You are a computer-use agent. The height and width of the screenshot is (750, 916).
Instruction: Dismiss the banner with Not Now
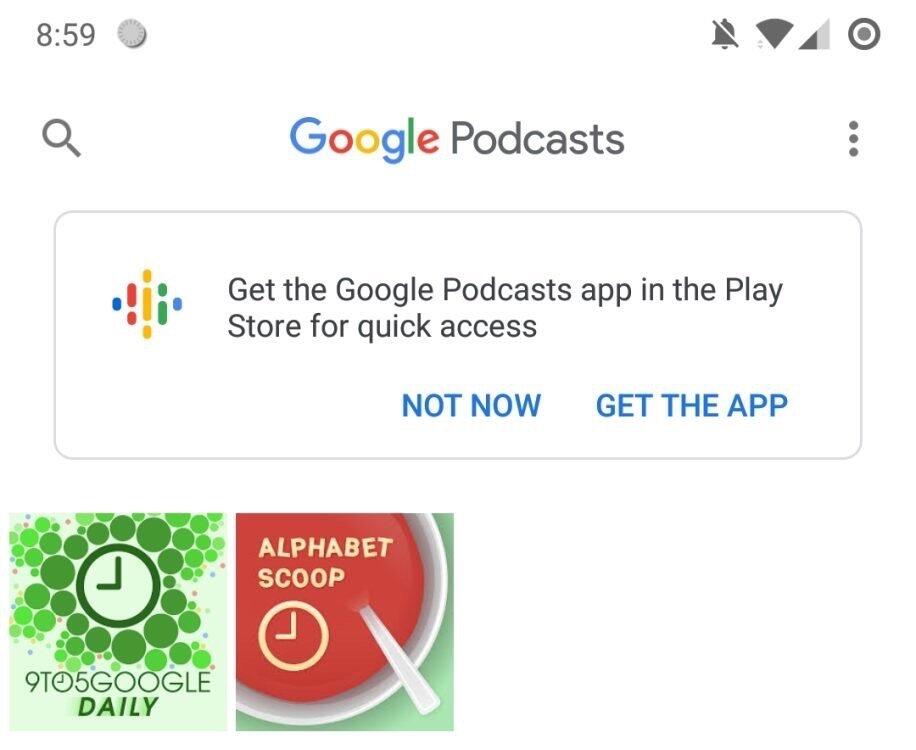coord(471,406)
